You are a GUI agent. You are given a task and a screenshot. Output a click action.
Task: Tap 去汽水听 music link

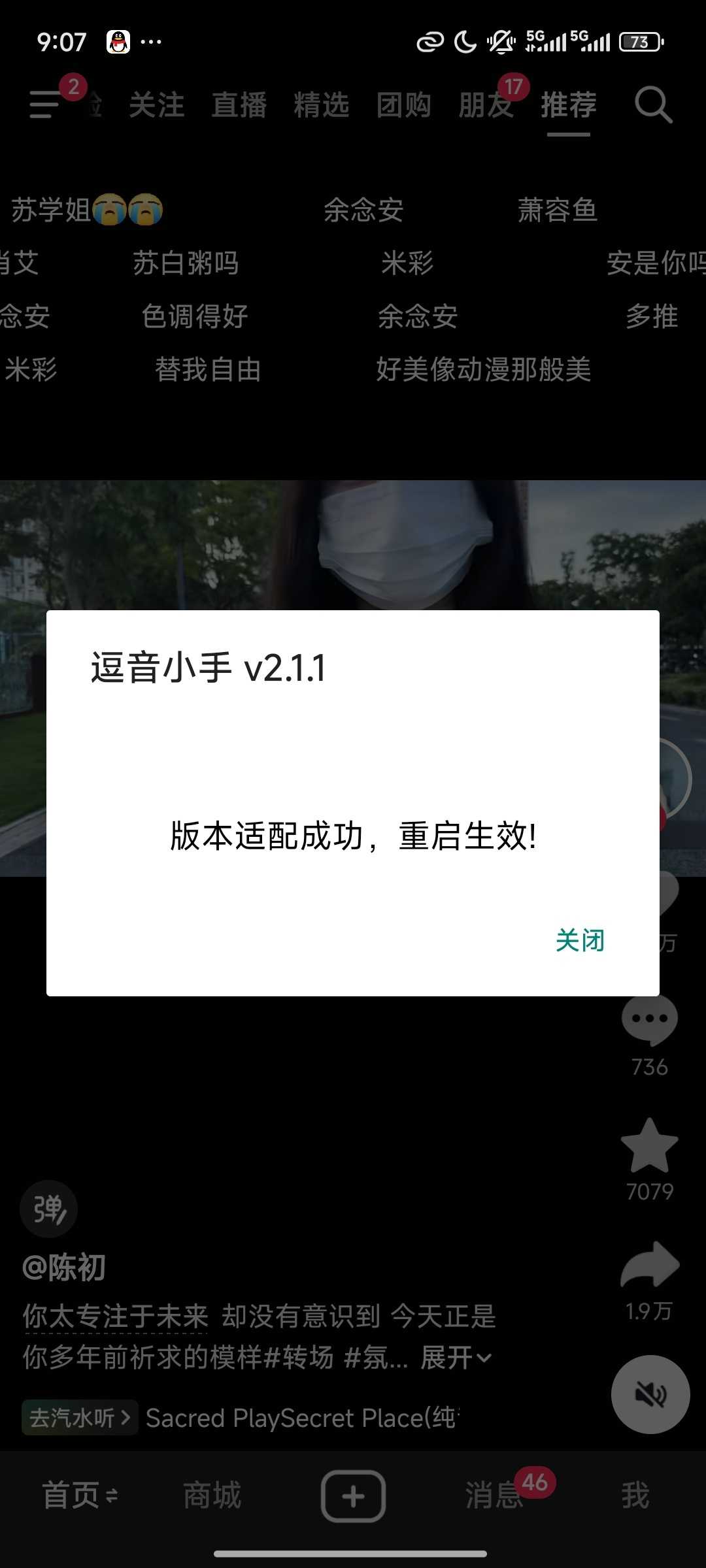tap(80, 1417)
